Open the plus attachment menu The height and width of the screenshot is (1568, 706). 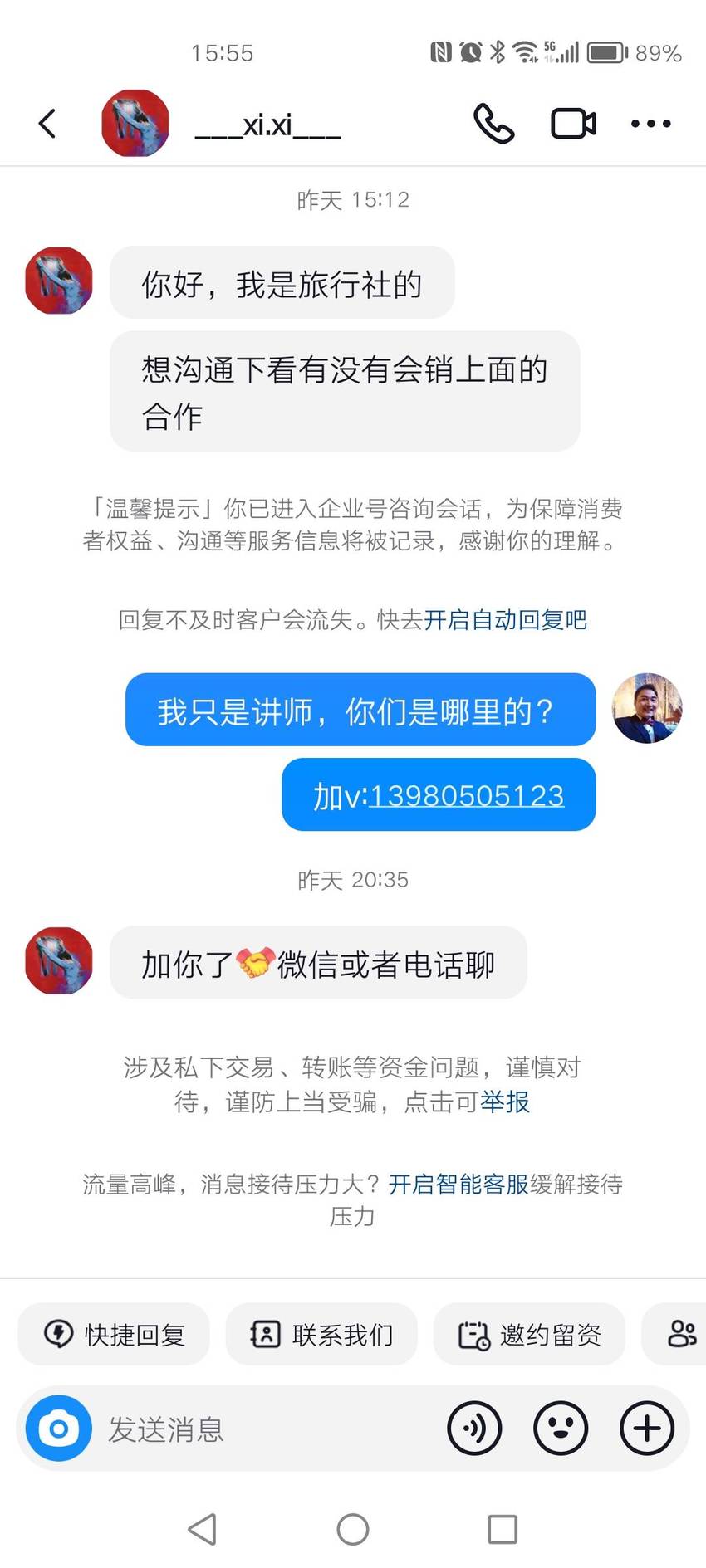[647, 1429]
